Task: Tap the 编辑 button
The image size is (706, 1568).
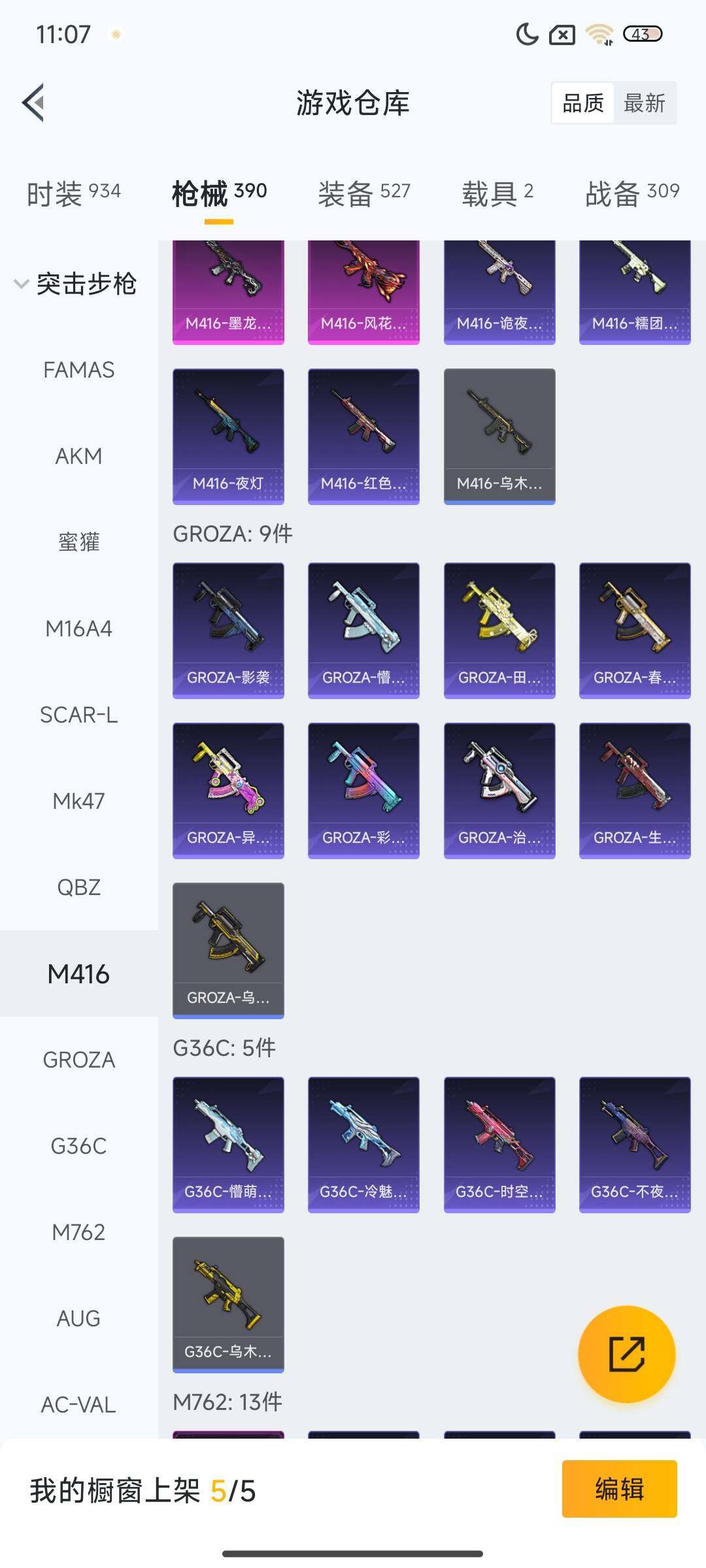Action: (618, 1489)
